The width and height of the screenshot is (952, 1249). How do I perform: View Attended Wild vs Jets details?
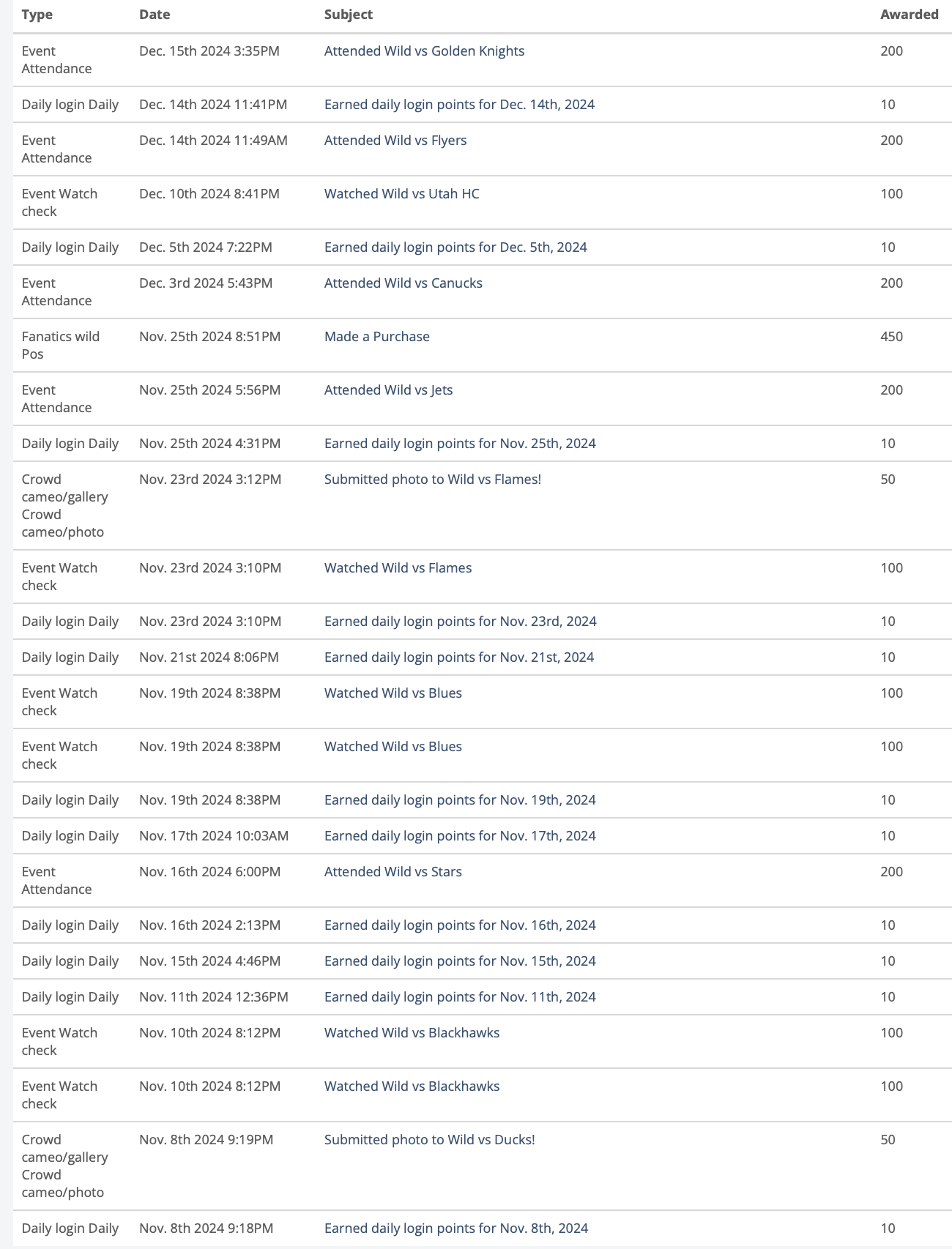coord(388,390)
